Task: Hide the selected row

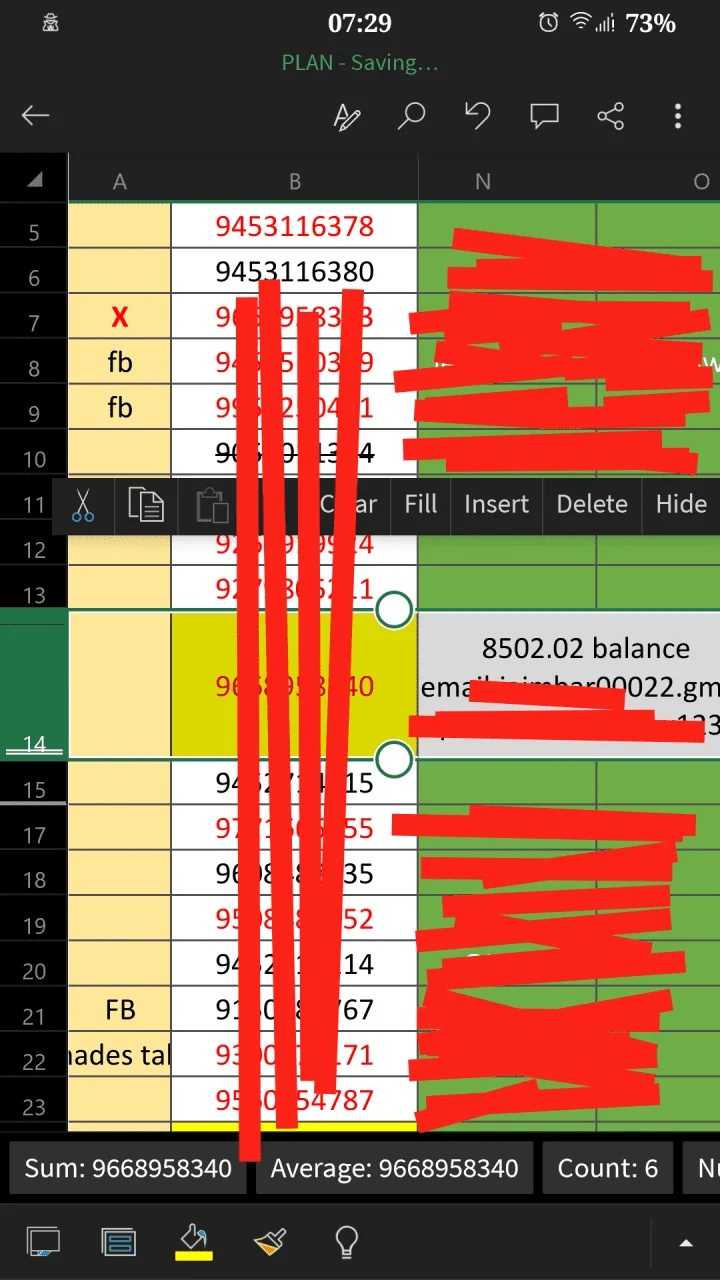Action: coord(681,504)
